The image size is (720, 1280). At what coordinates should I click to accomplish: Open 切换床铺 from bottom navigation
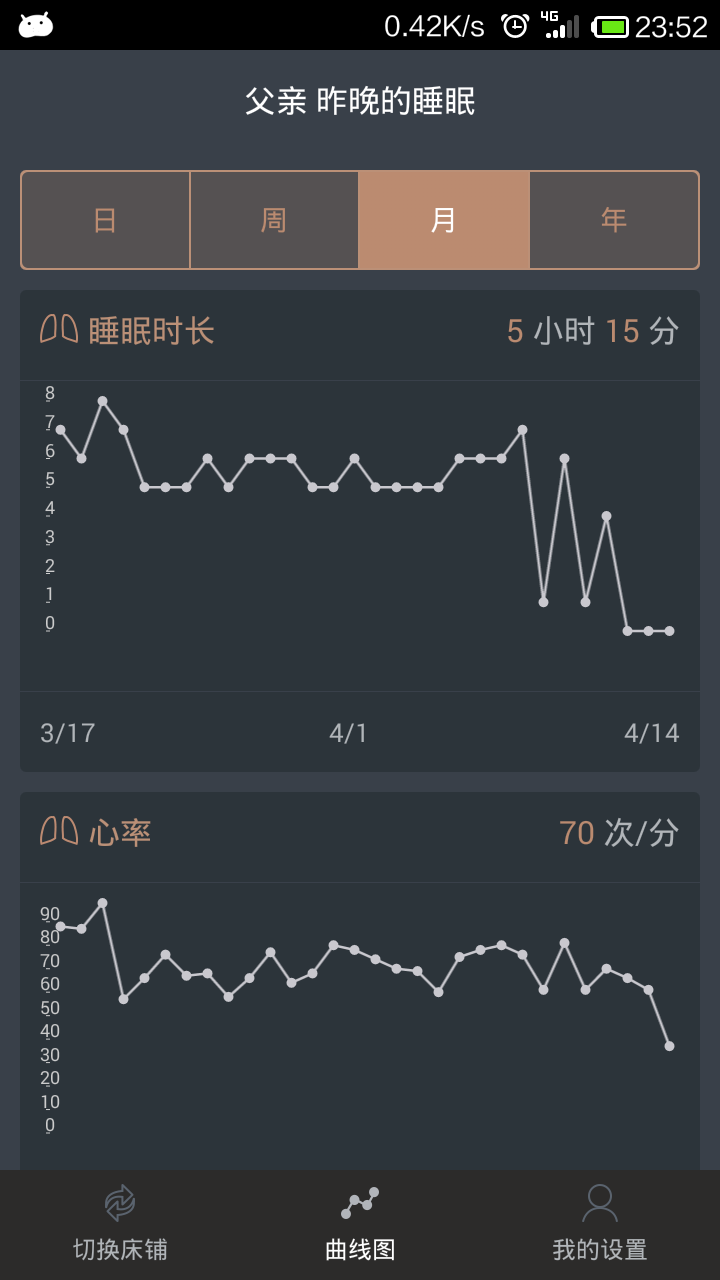(x=120, y=1250)
